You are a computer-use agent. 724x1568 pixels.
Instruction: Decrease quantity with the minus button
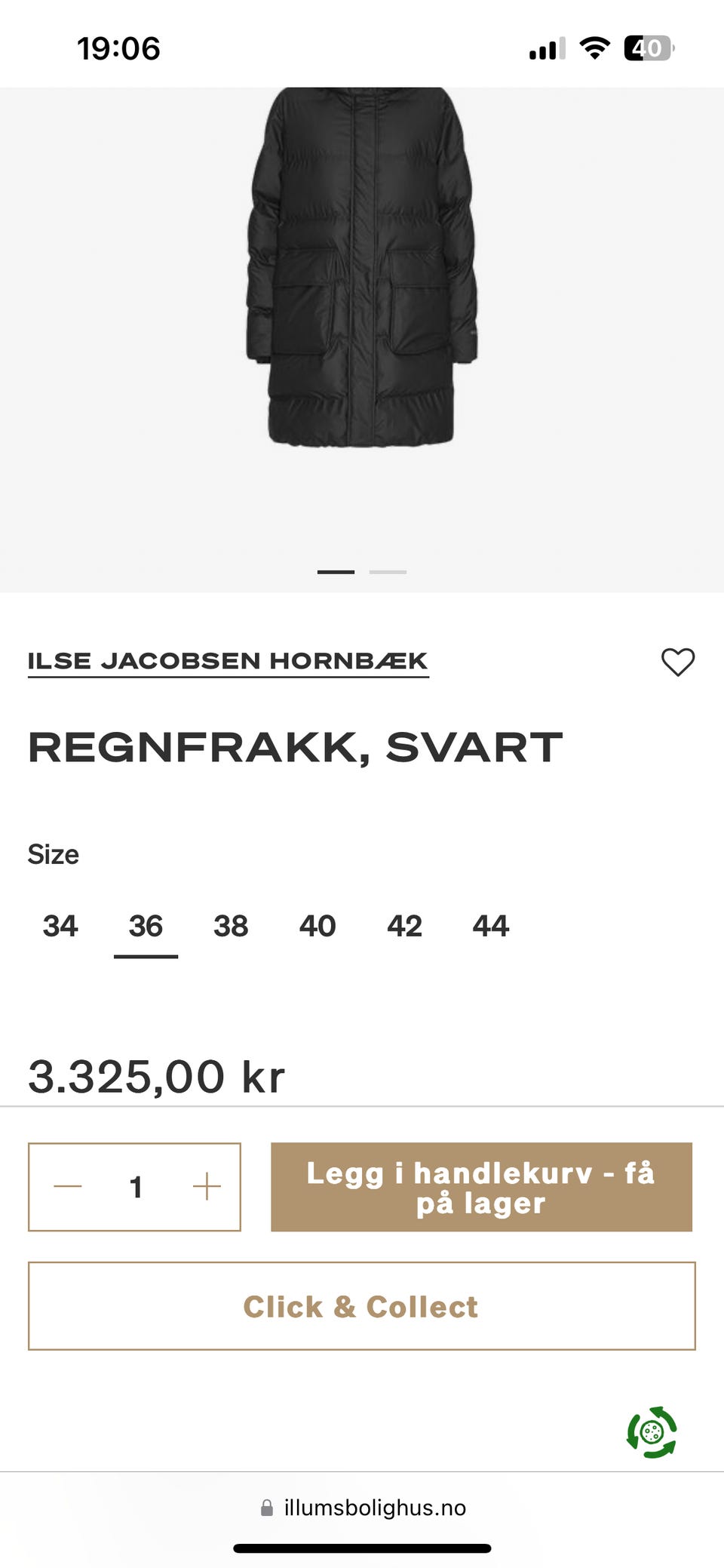[x=68, y=1187]
